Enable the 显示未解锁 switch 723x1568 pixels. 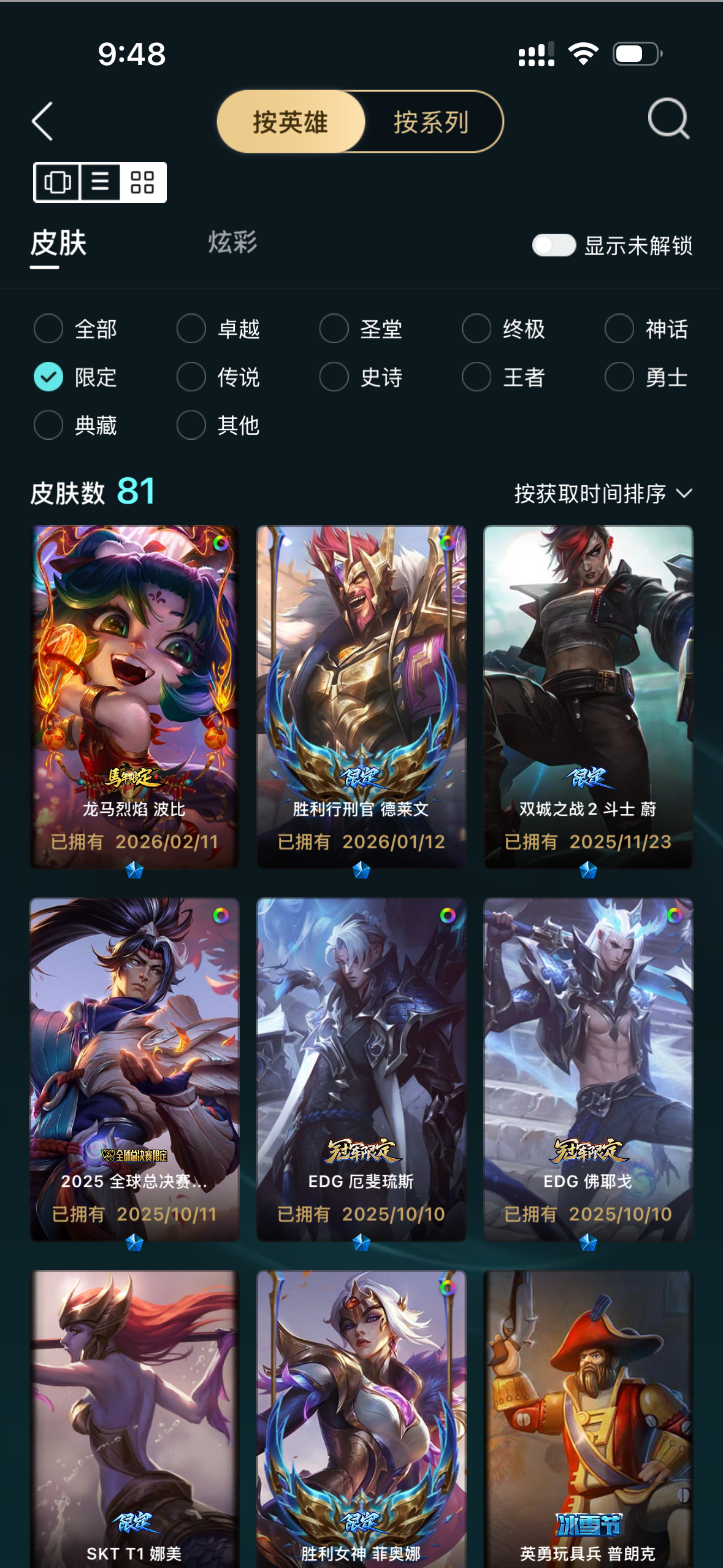point(554,245)
